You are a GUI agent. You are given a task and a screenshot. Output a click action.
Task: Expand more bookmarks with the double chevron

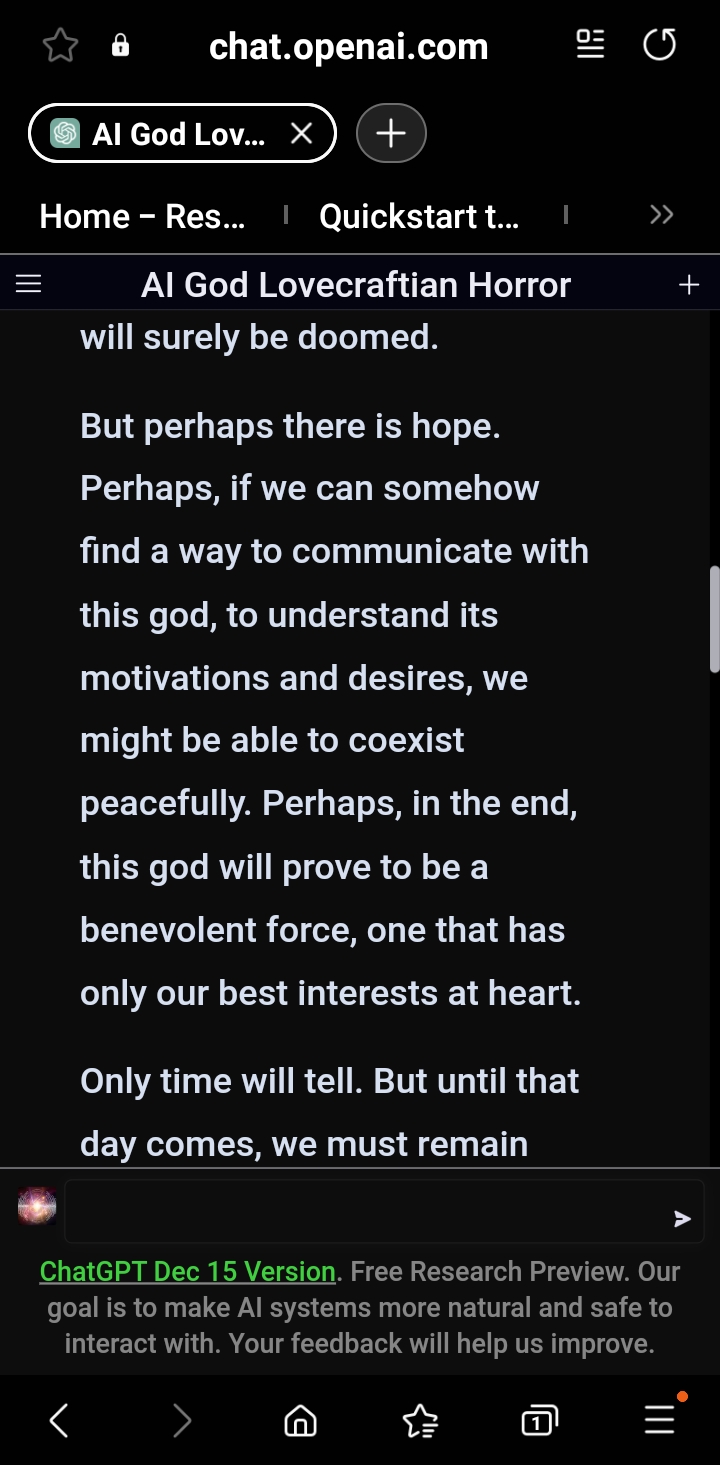[x=661, y=215]
